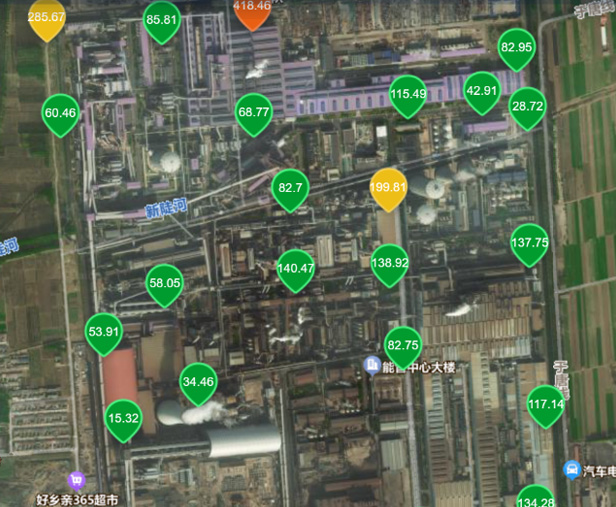Screen dimensions: 616x507
Task: Select the 117.14 marker
Action: 545,405
